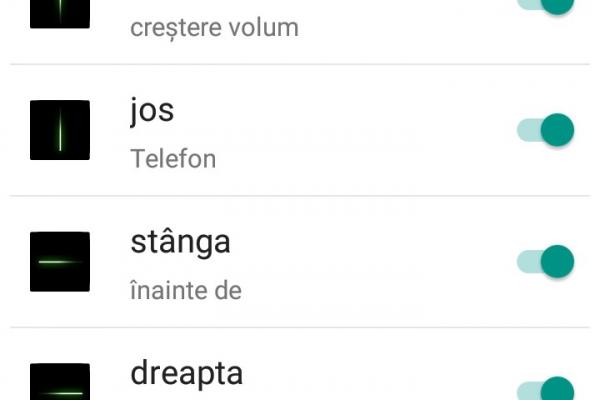The height and width of the screenshot is (400, 600).
Task: Turn off the stânga gesture switch
Action: pyautogui.click(x=546, y=262)
